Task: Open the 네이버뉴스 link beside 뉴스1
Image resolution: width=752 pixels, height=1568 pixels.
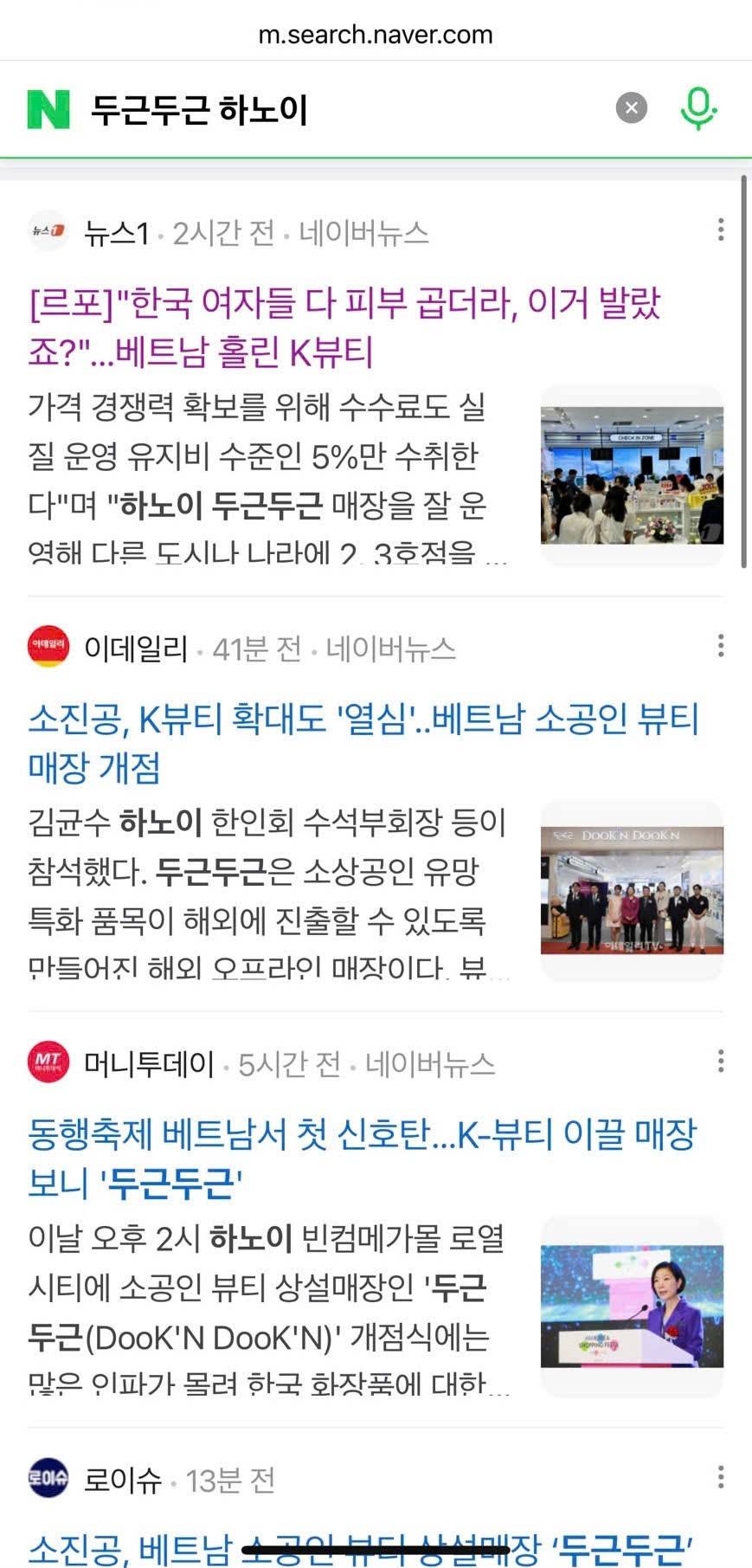Action: tap(363, 233)
